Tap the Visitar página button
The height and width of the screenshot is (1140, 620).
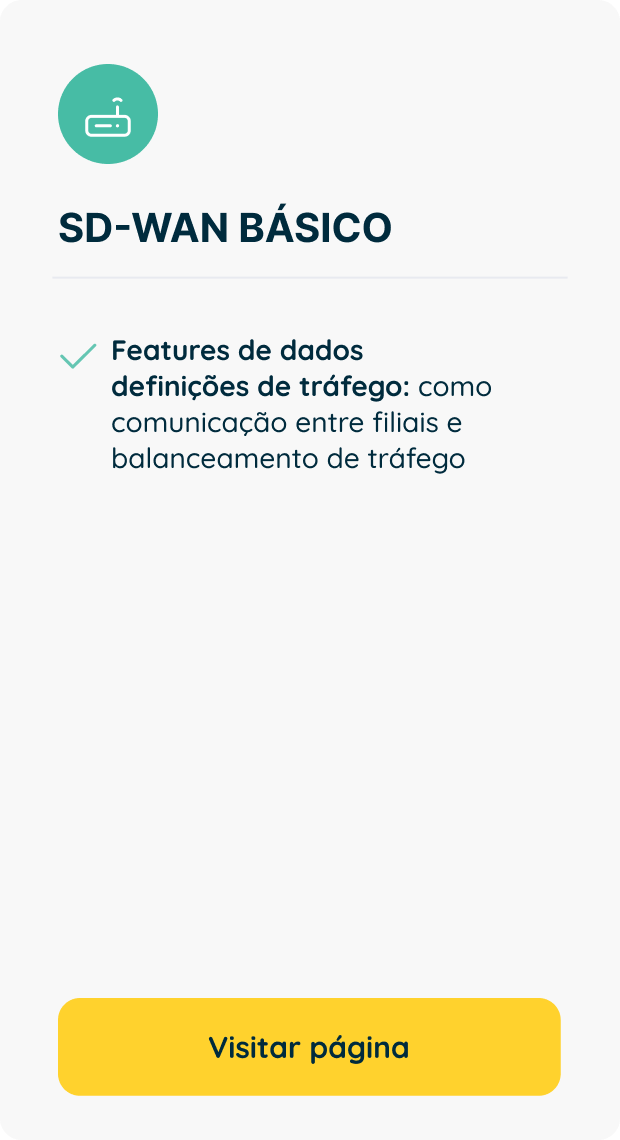[x=309, y=1046]
